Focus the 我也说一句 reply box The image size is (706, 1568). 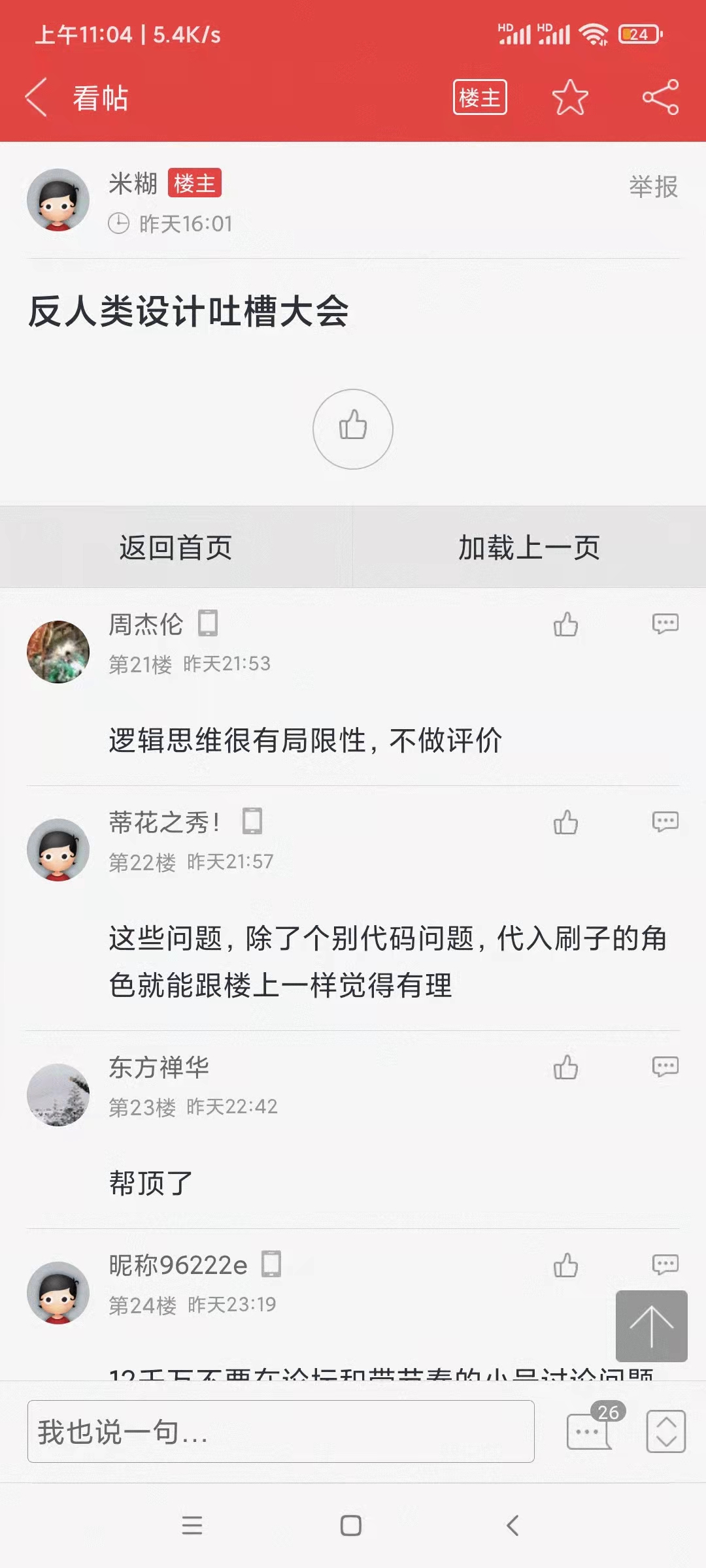pyautogui.click(x=280, y=1431)
